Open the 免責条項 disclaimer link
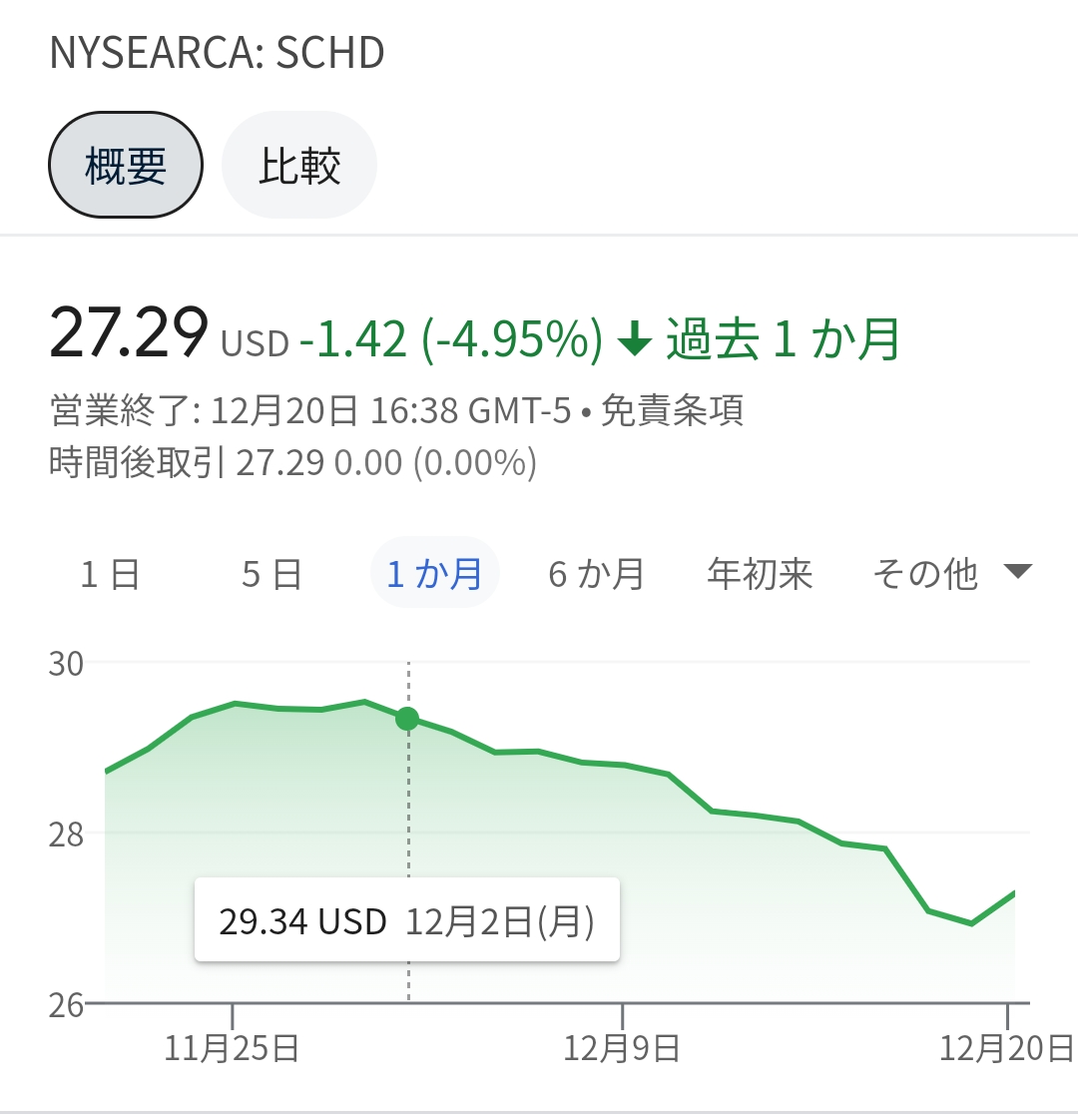Screen dimensions: 1078x1120 pos(673,410)
